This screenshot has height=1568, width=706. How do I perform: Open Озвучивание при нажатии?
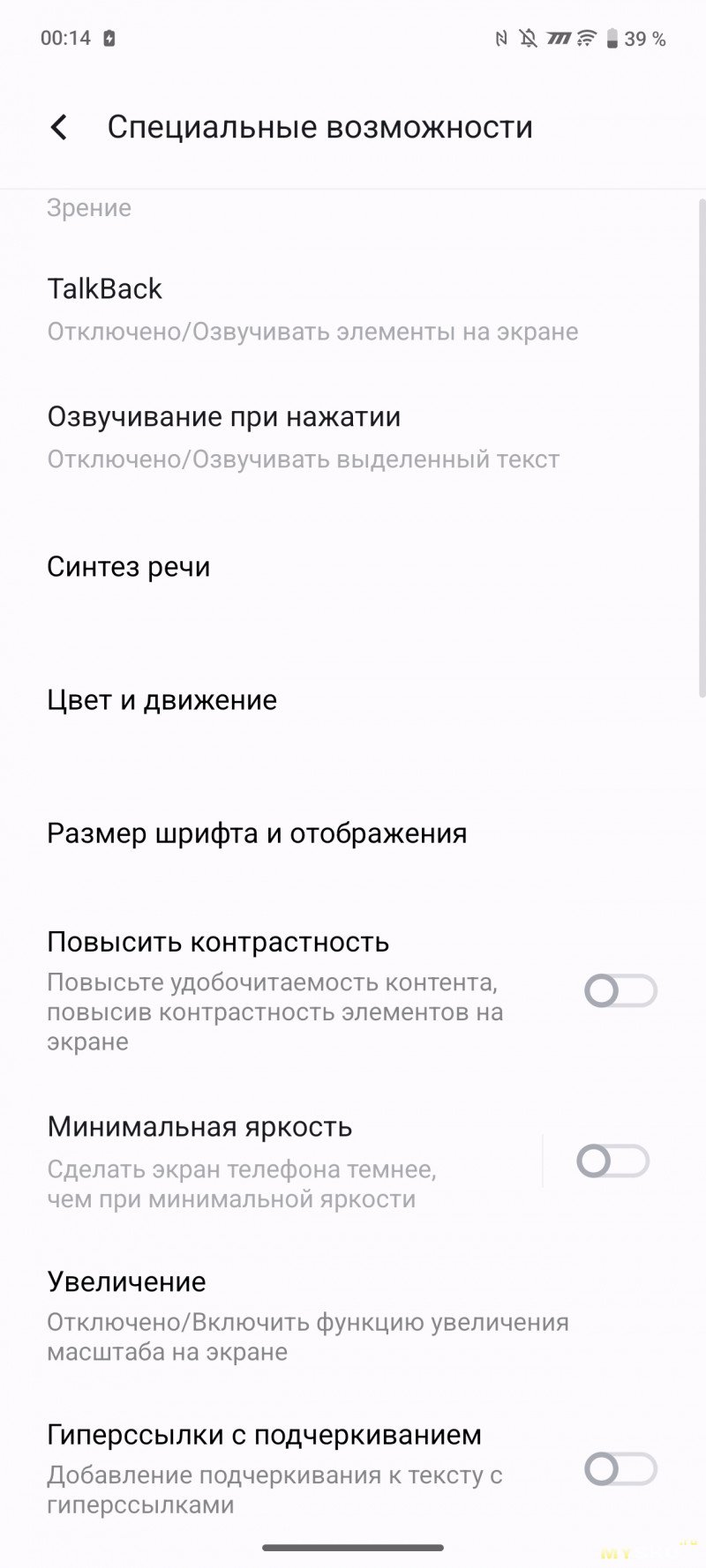(353, 437)
